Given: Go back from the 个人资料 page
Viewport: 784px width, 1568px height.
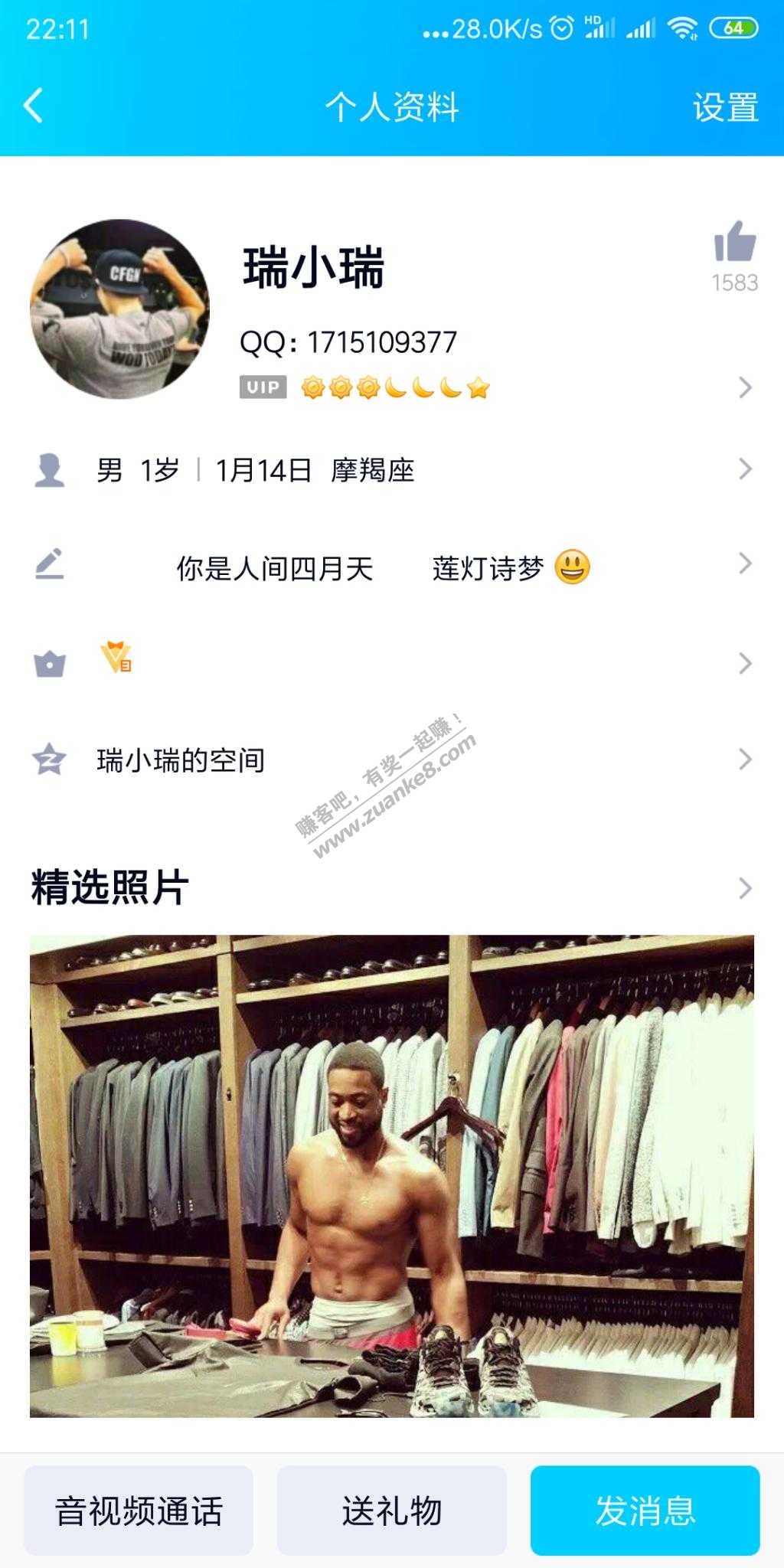Looking at the screenshot, I should tap(34, 106).
